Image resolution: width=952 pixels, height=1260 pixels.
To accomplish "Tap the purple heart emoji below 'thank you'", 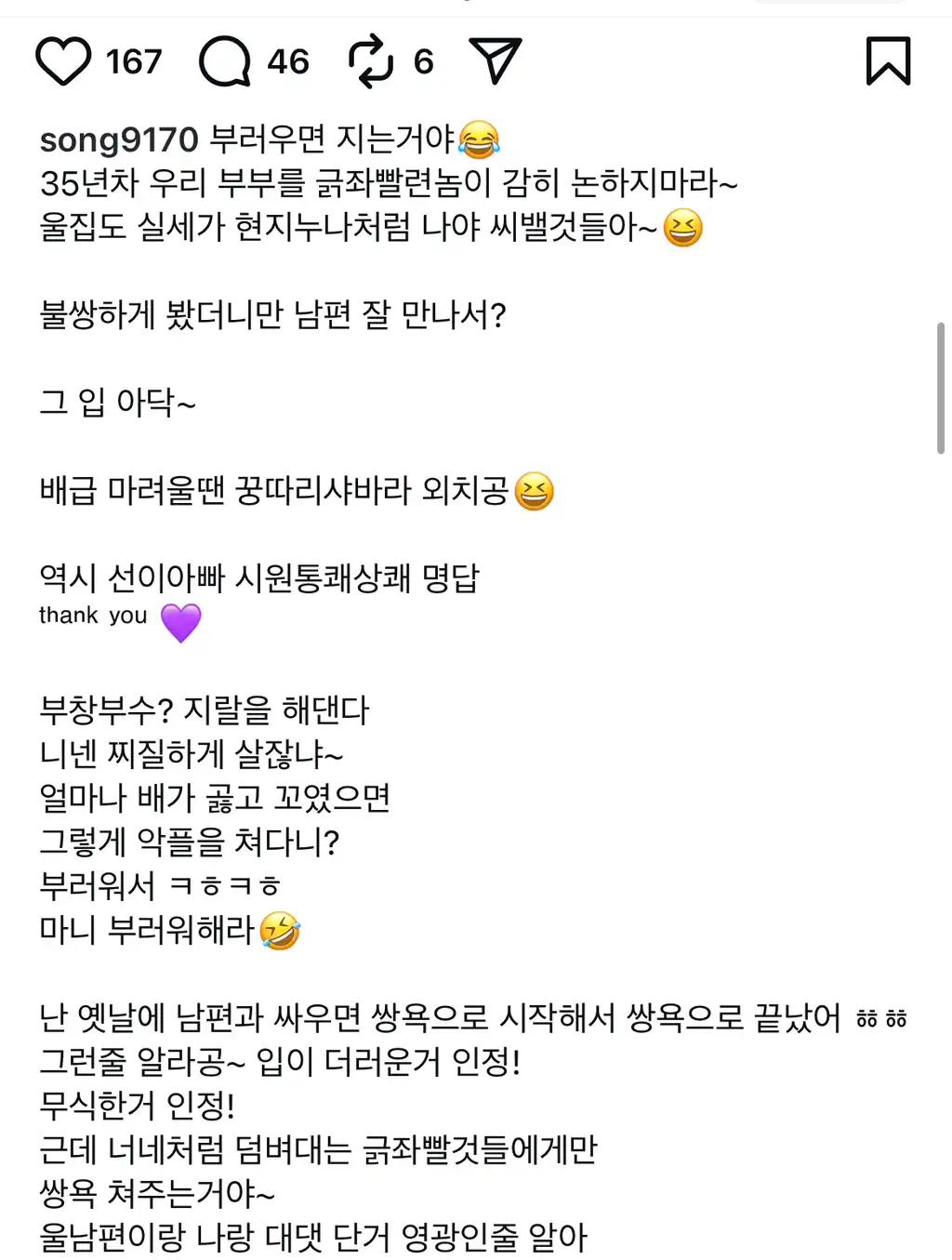I will point(182,622).
